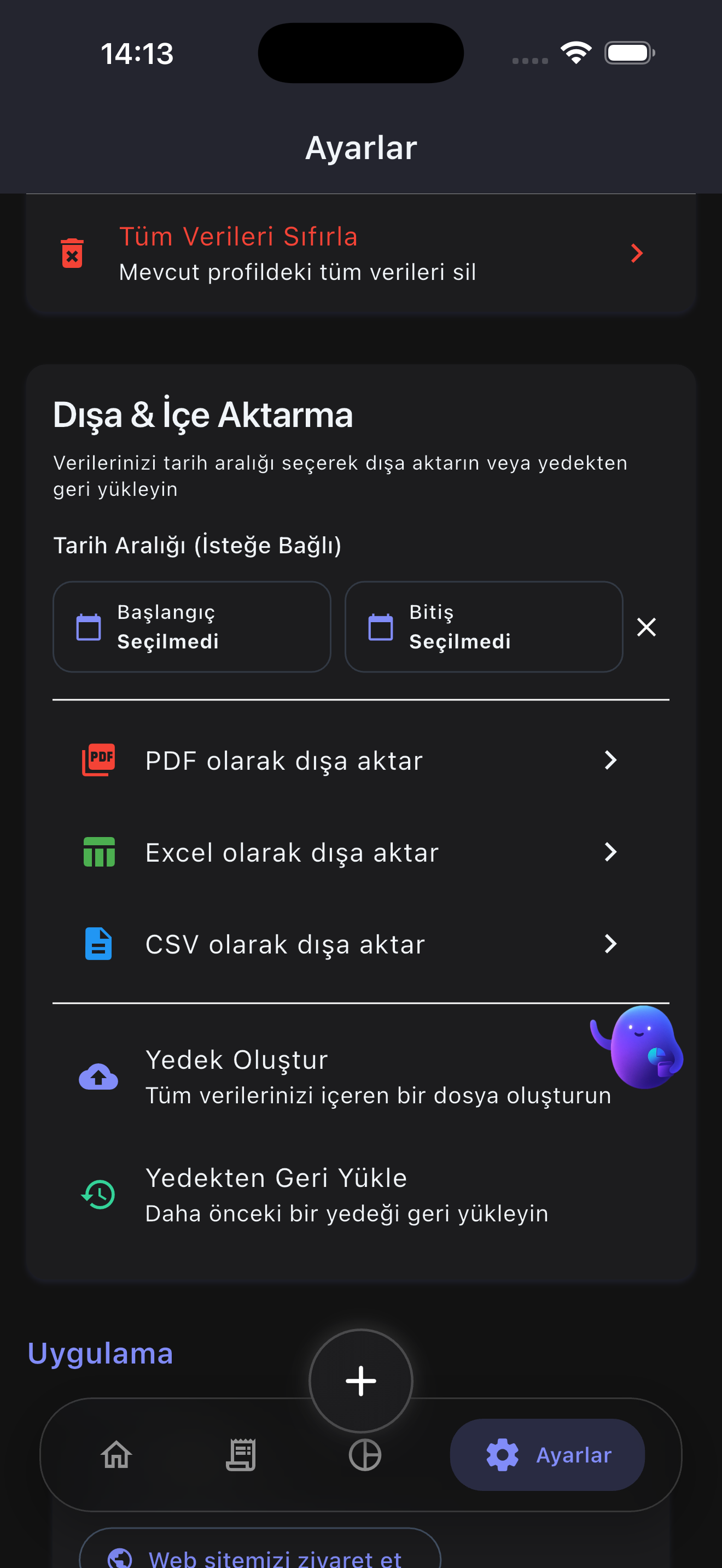Image resolution: width=722 pixels, height=1568 pixels.
Task: Open the PDF export option via its red PDF icon
Action: point(98,759)
